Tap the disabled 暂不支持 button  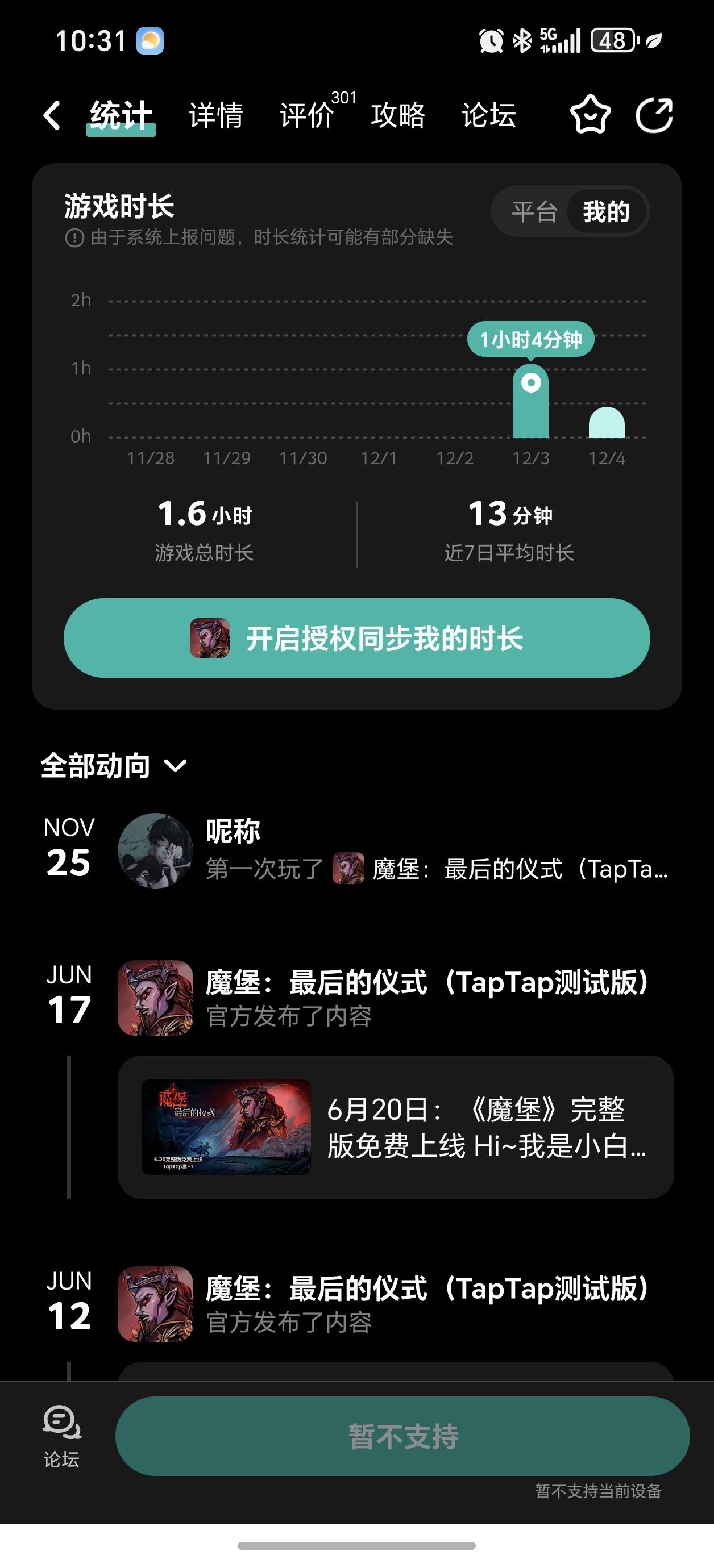click(x=405, y=1436)
